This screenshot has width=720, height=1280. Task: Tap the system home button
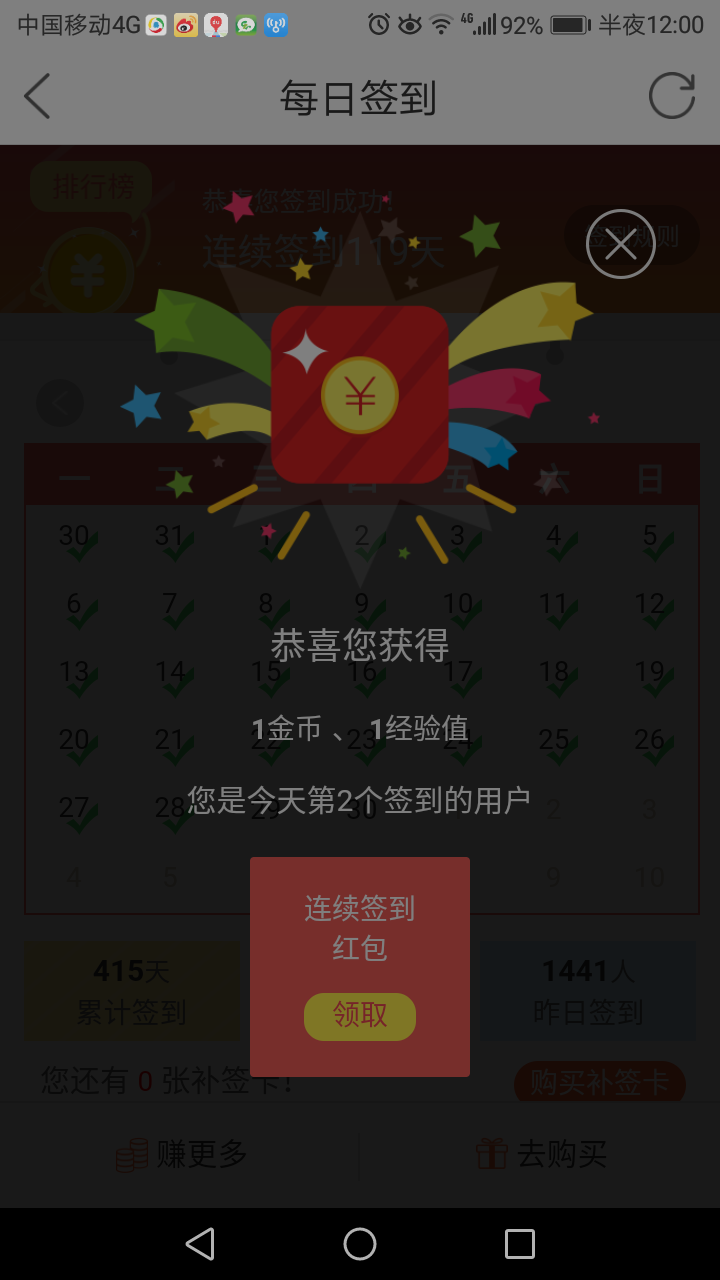click(360, 1244)
